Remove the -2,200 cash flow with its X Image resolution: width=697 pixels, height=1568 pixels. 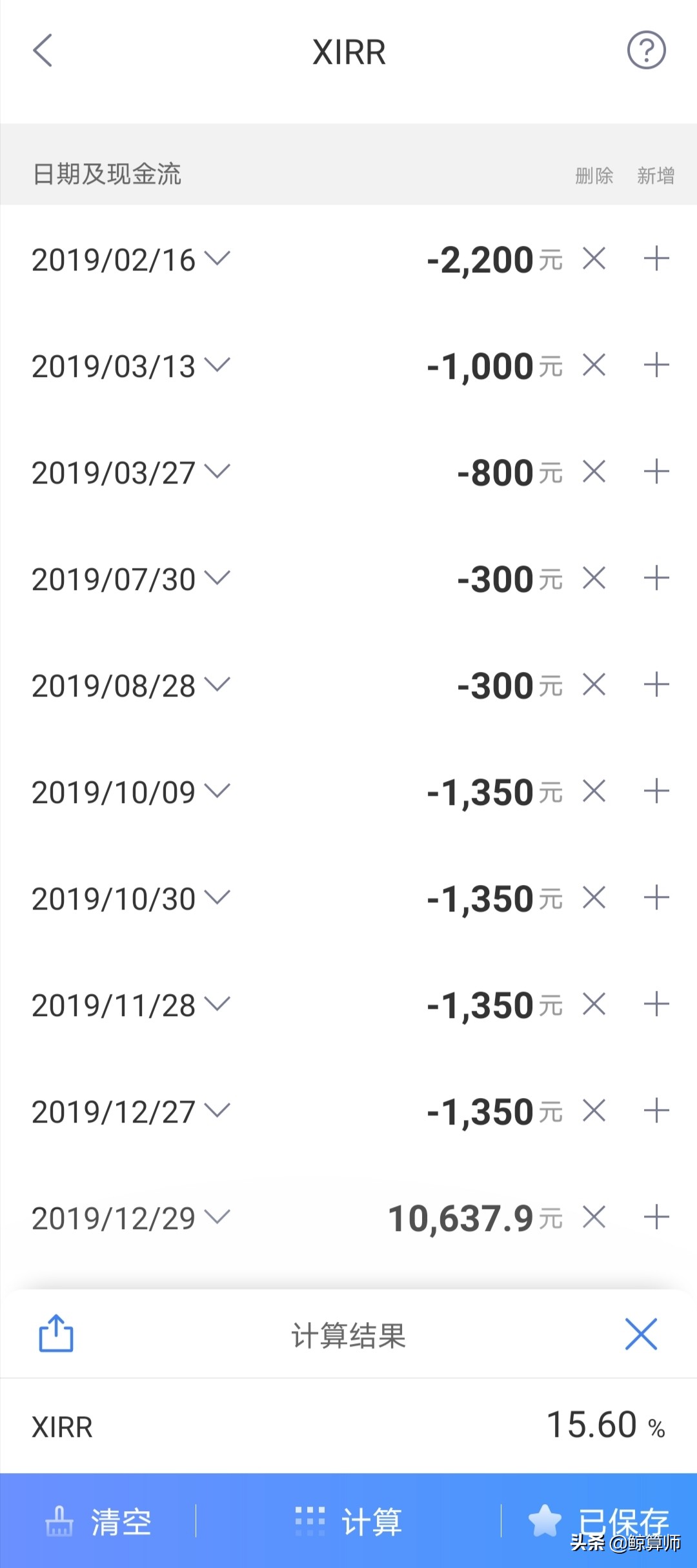(594, 260)
